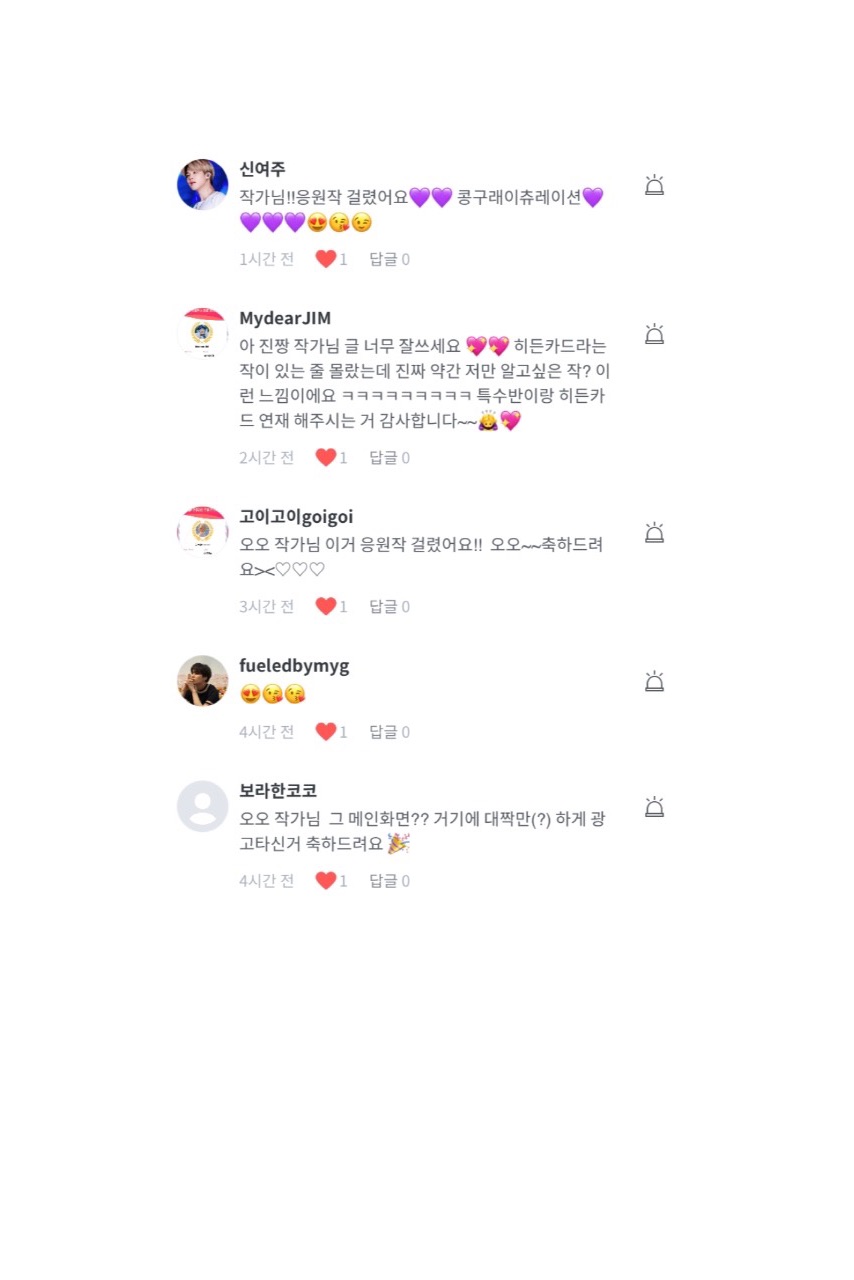Screen dimensions: 854x1280
Task: Like fueledbymyg's emoji comment
Action: click(x=326, y=731)
